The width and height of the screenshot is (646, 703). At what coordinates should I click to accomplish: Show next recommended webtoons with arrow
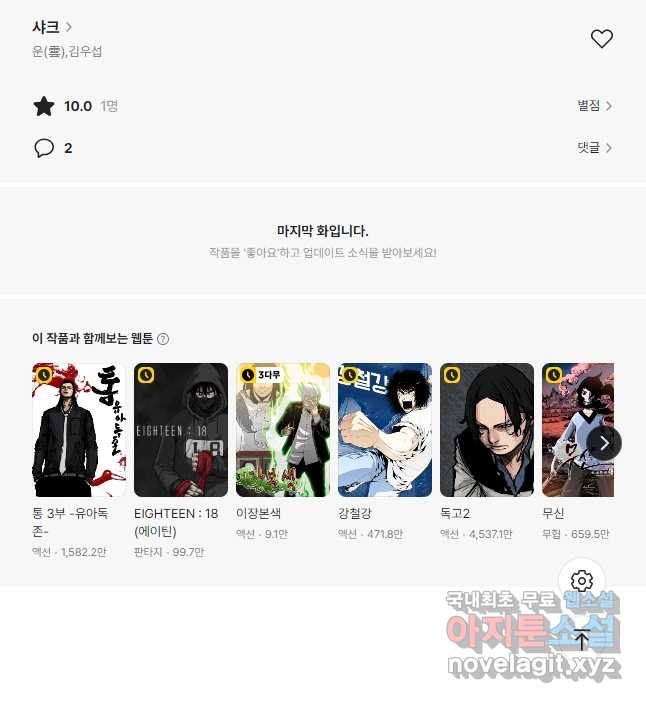click(604, 443)
